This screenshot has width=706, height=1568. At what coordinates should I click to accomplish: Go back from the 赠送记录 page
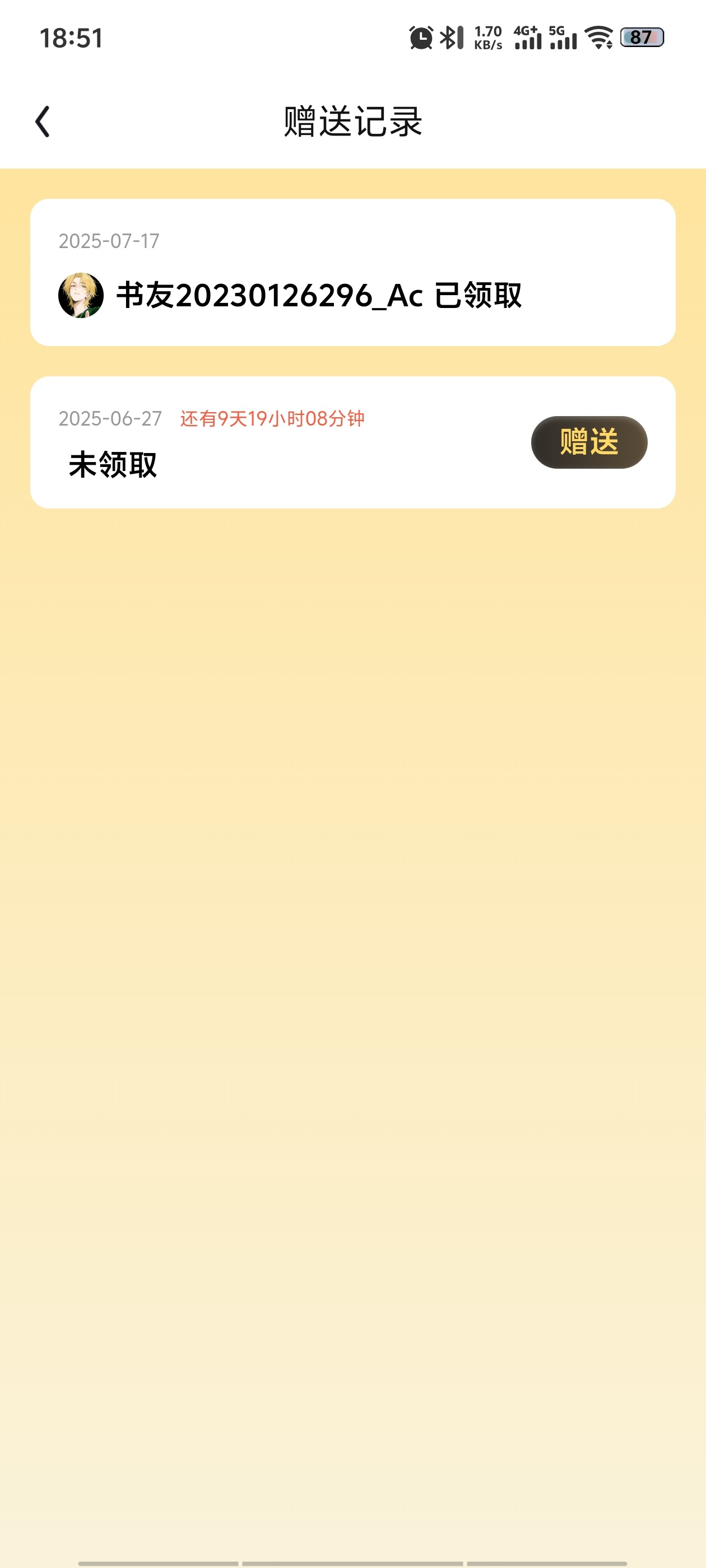coord(43,122)
